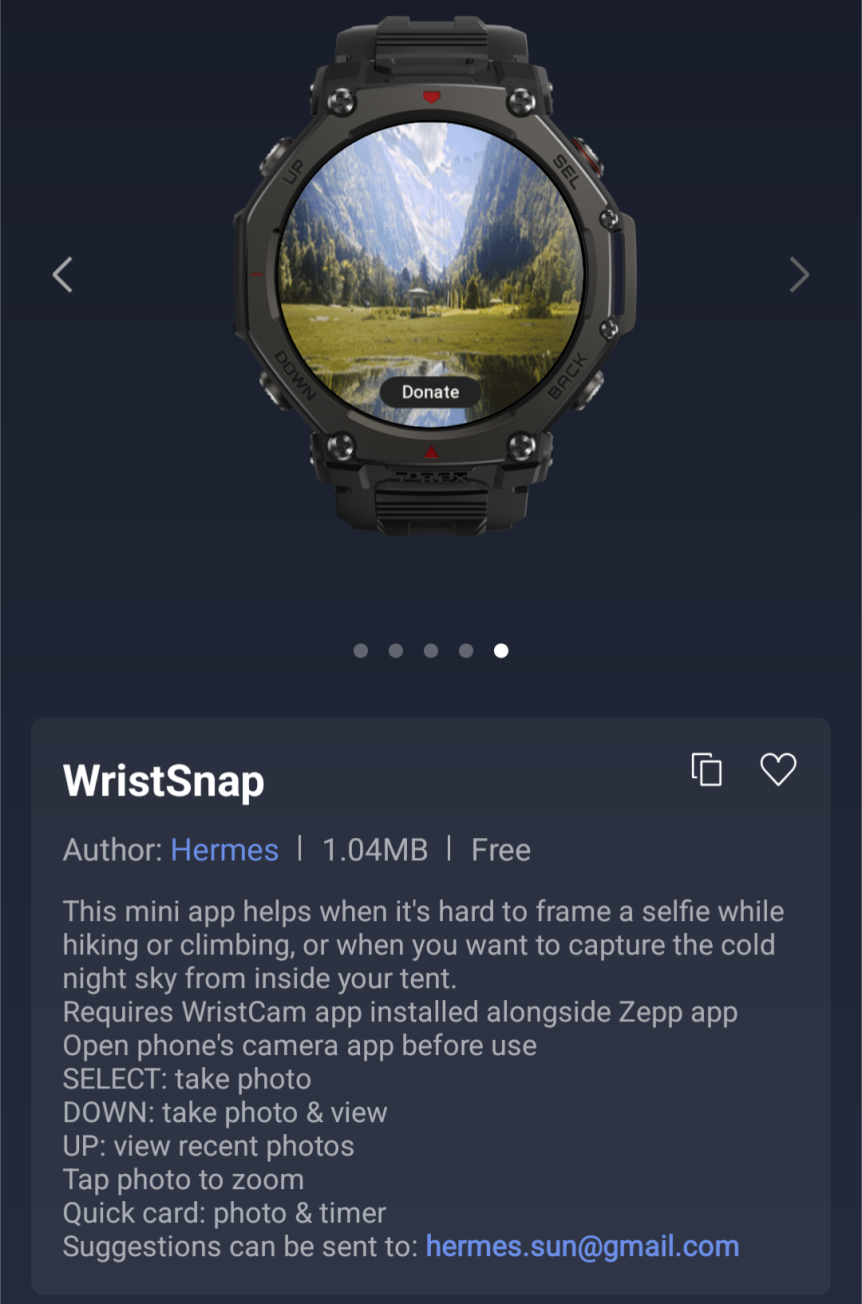Email hermes.sun@gmail.com
This screenshot has height=1304, width=862.
point(582,1246)
